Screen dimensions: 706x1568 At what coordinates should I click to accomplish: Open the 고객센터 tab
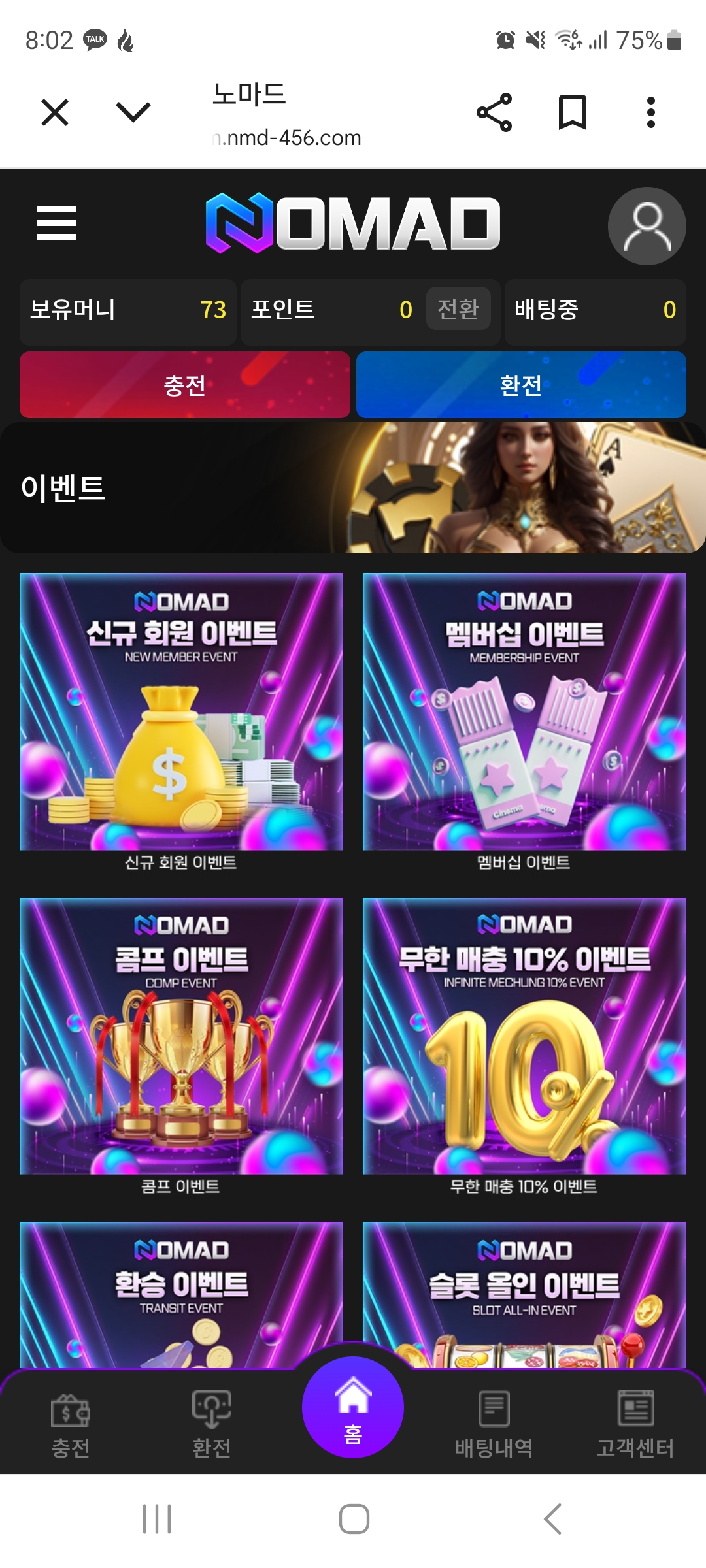pyautogui.click(x=635, y=1424)
